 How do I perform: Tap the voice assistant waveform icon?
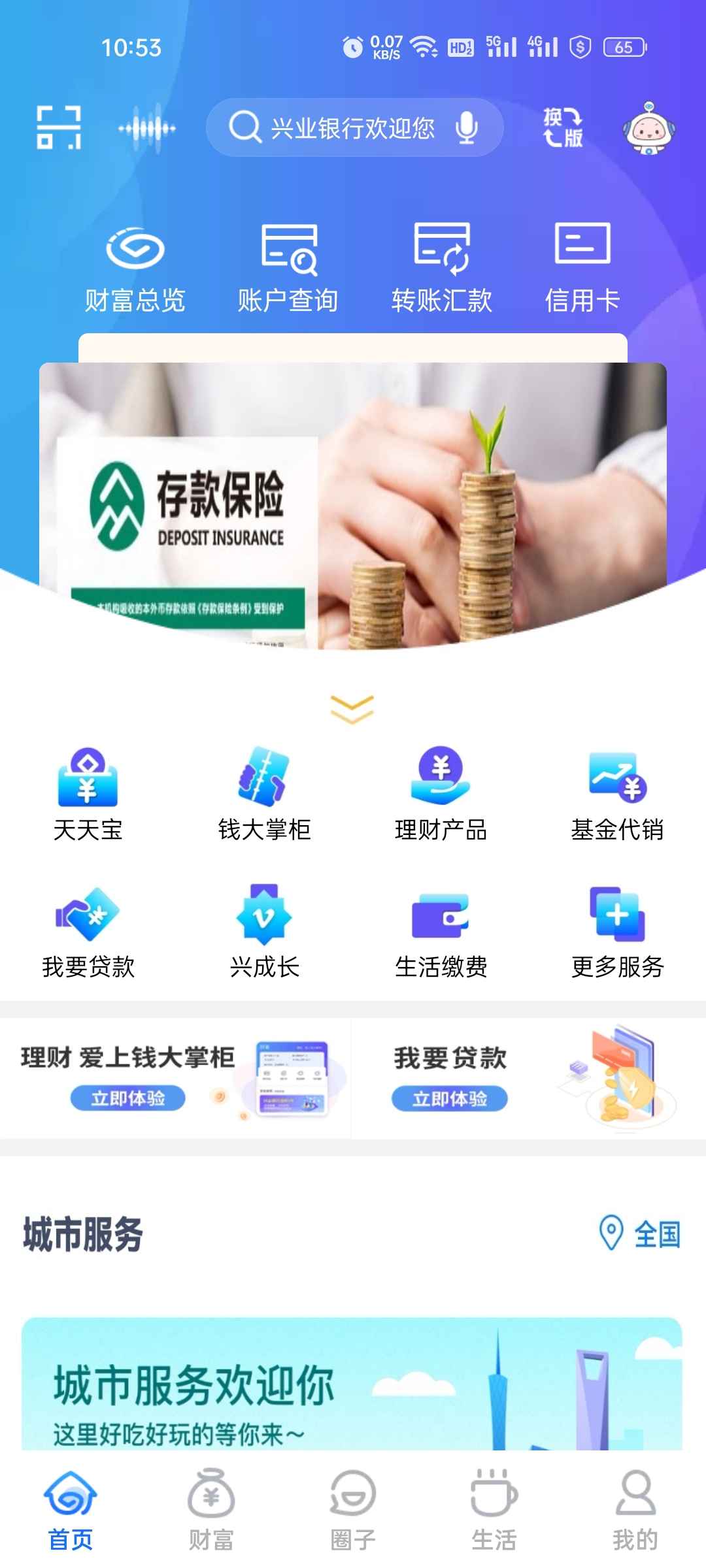coord(147,128)
